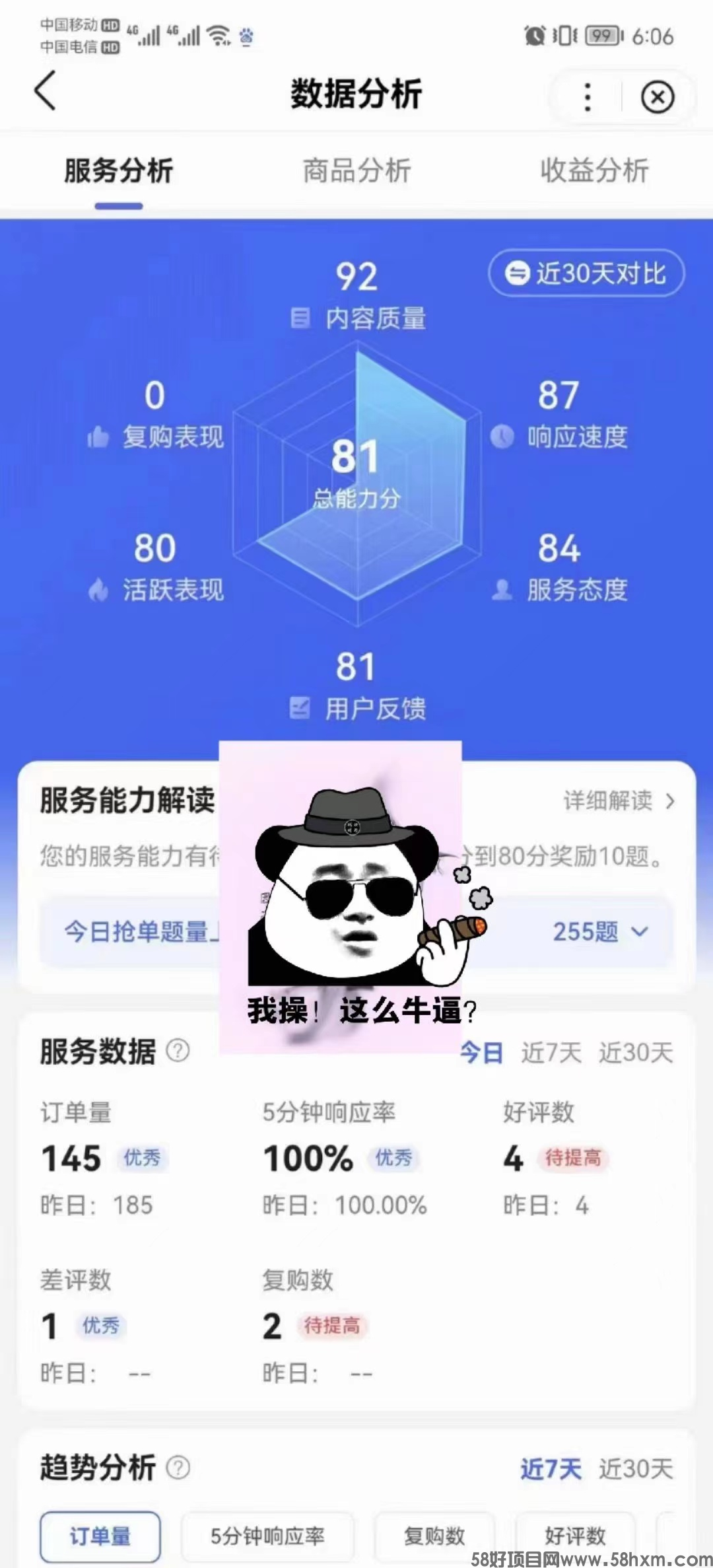Show help for 趋势分析
The image size is (713, 1568).
(178, 1468)
